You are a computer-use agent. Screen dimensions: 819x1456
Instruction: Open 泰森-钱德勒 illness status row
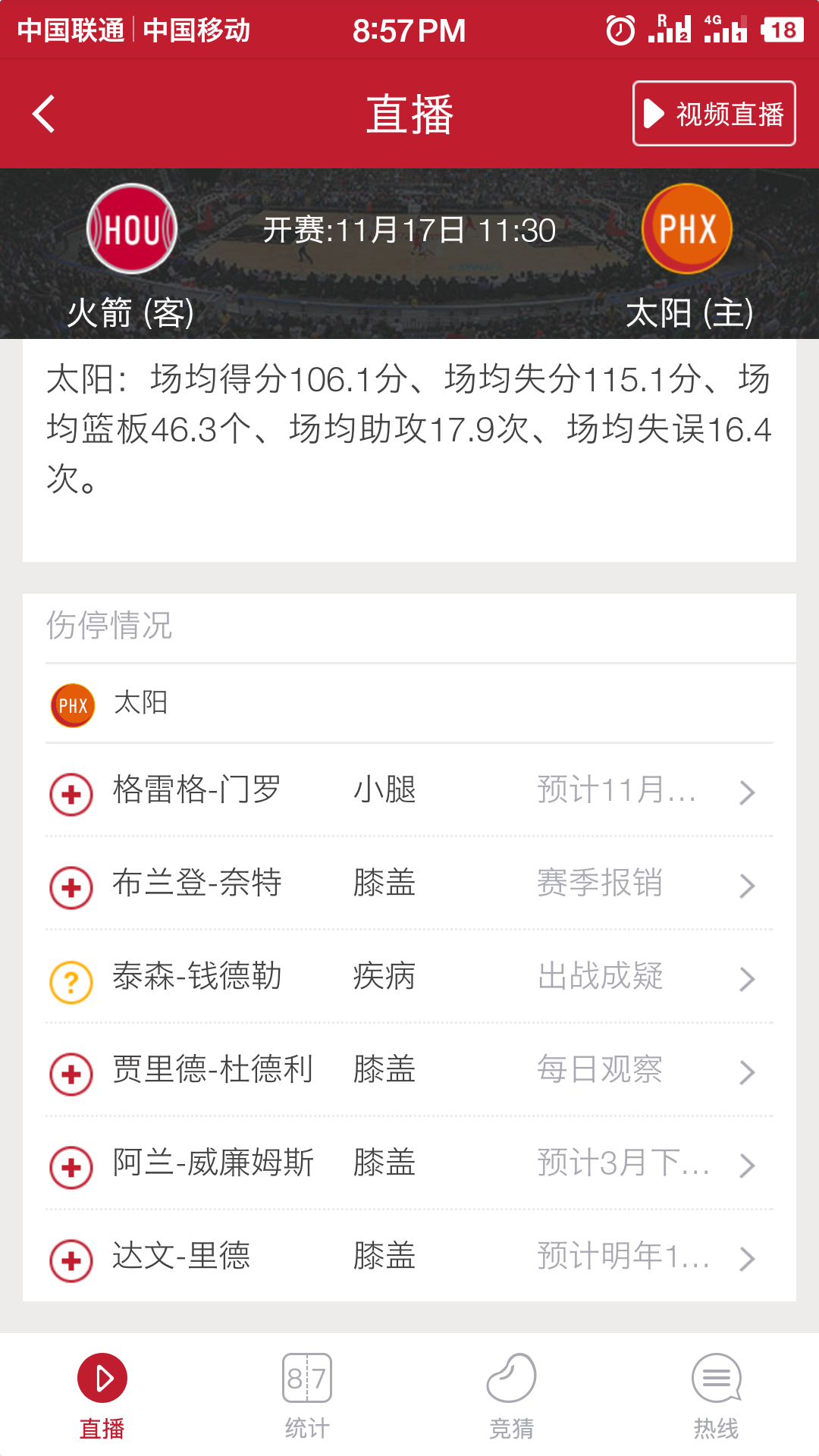pyautogui.click(x=409, y=977)
